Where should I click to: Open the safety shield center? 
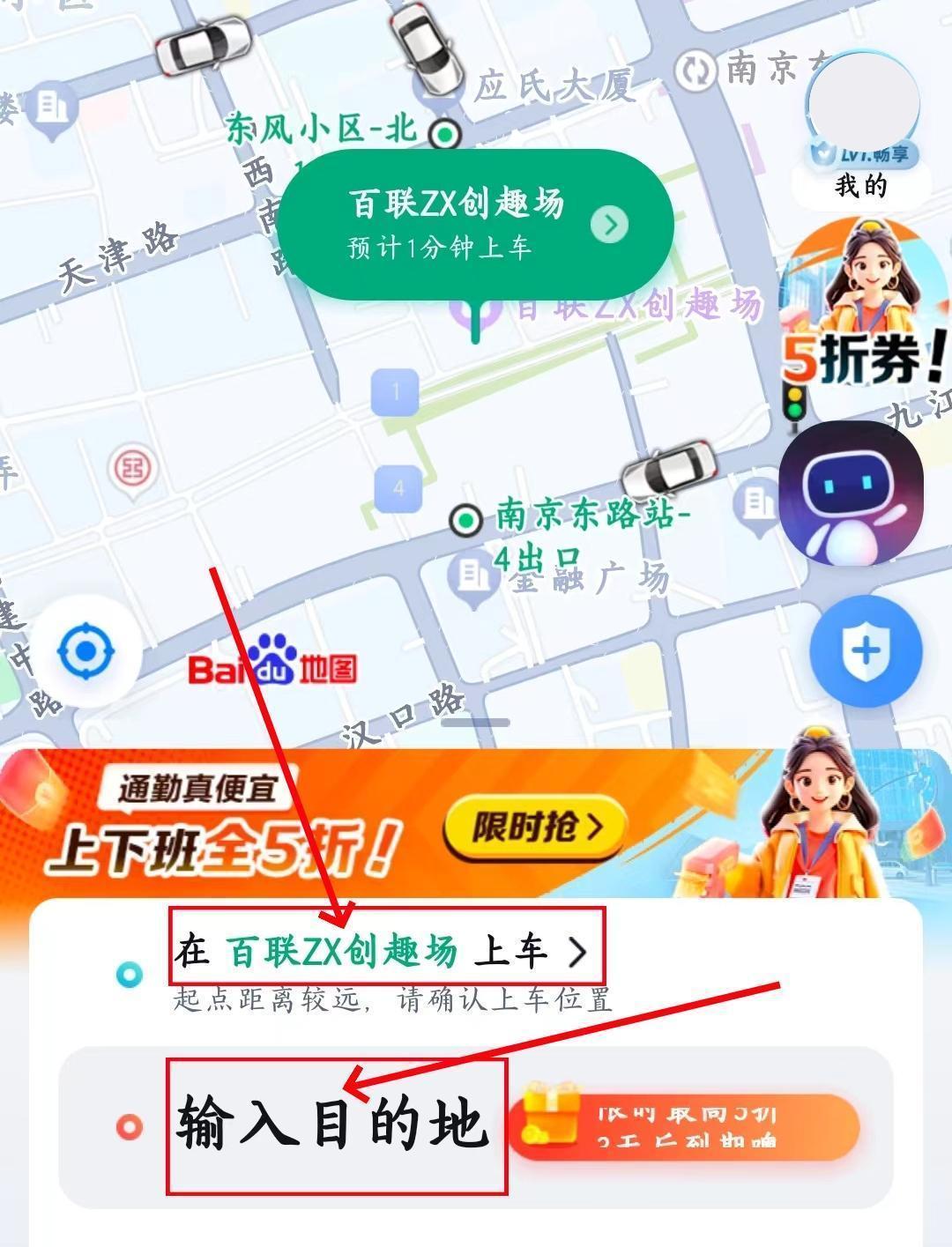click(x=866, y=651)
